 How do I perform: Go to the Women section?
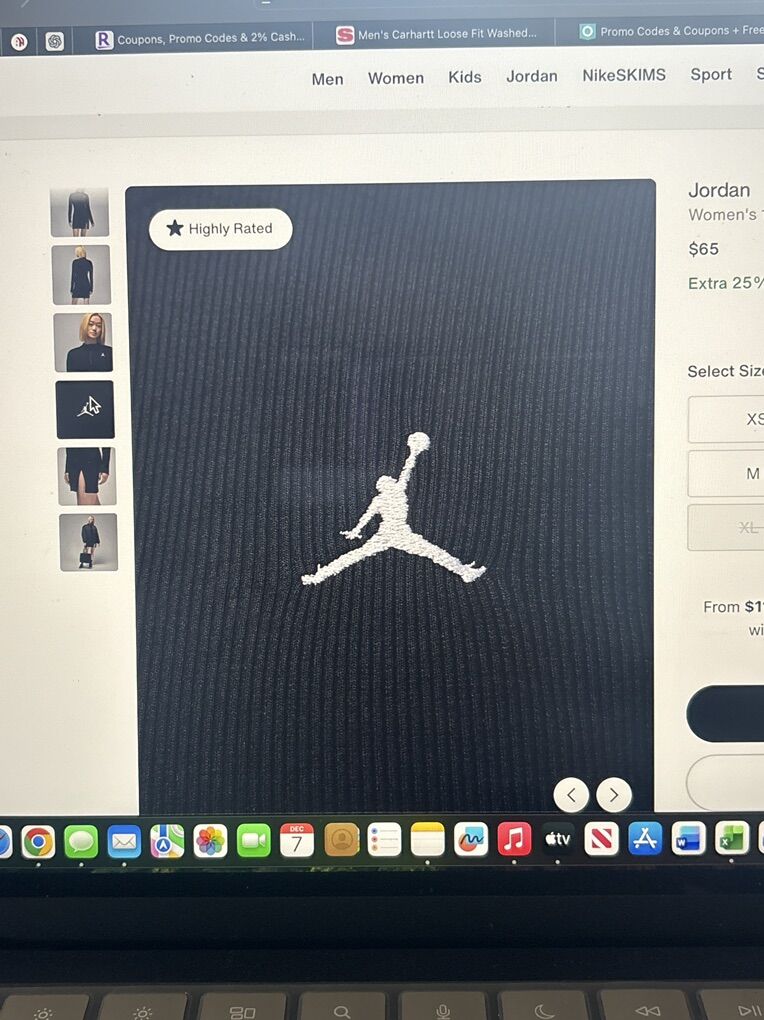395,78
